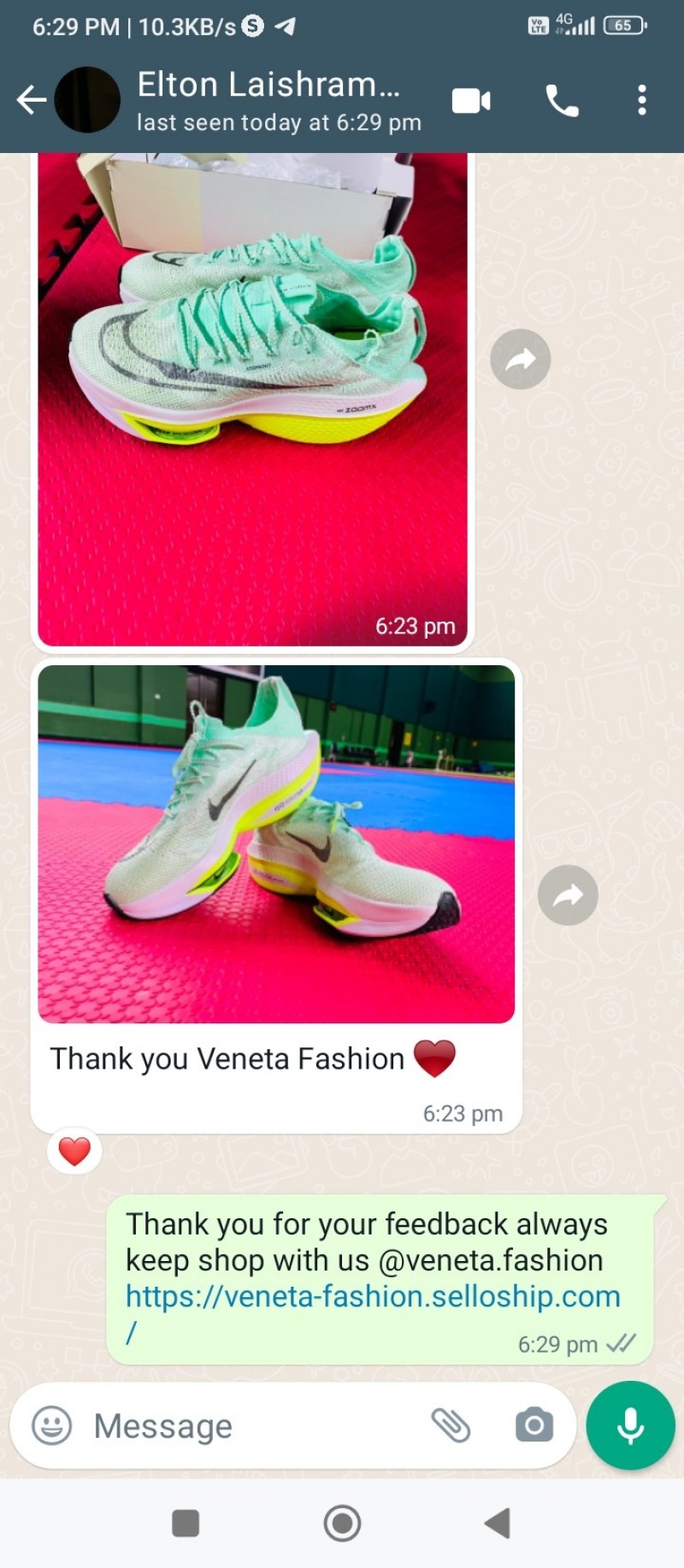
Task: Forward the Thank you Veneta Fashion photo
Action: click(x=568, y=895)
